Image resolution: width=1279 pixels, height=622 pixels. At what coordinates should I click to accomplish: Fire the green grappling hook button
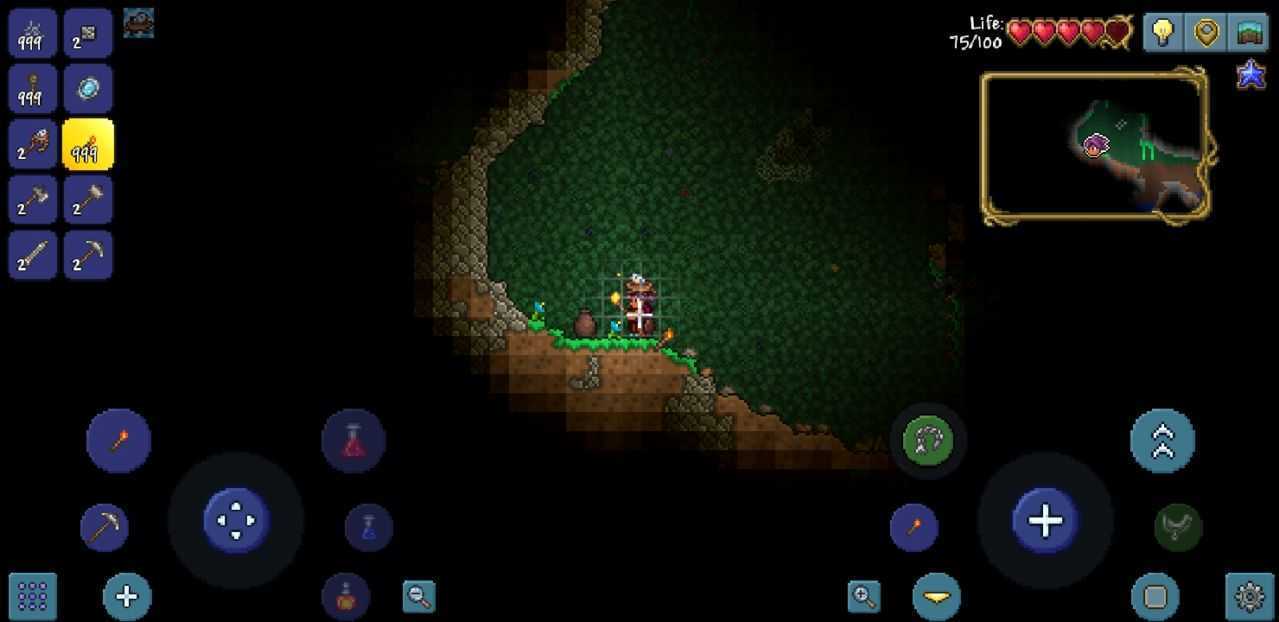click(928, 440)
